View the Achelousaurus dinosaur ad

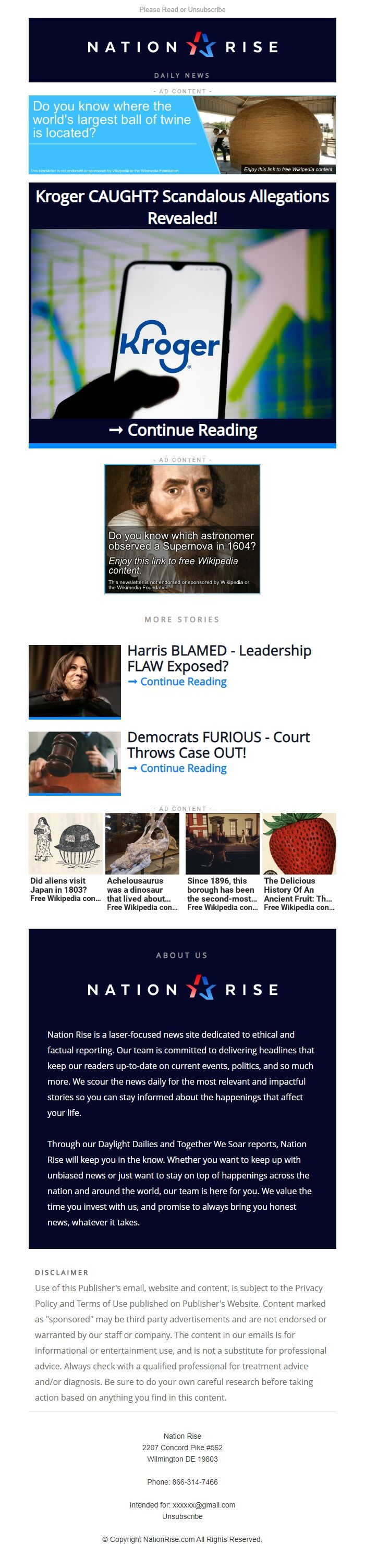pos(142,862)
